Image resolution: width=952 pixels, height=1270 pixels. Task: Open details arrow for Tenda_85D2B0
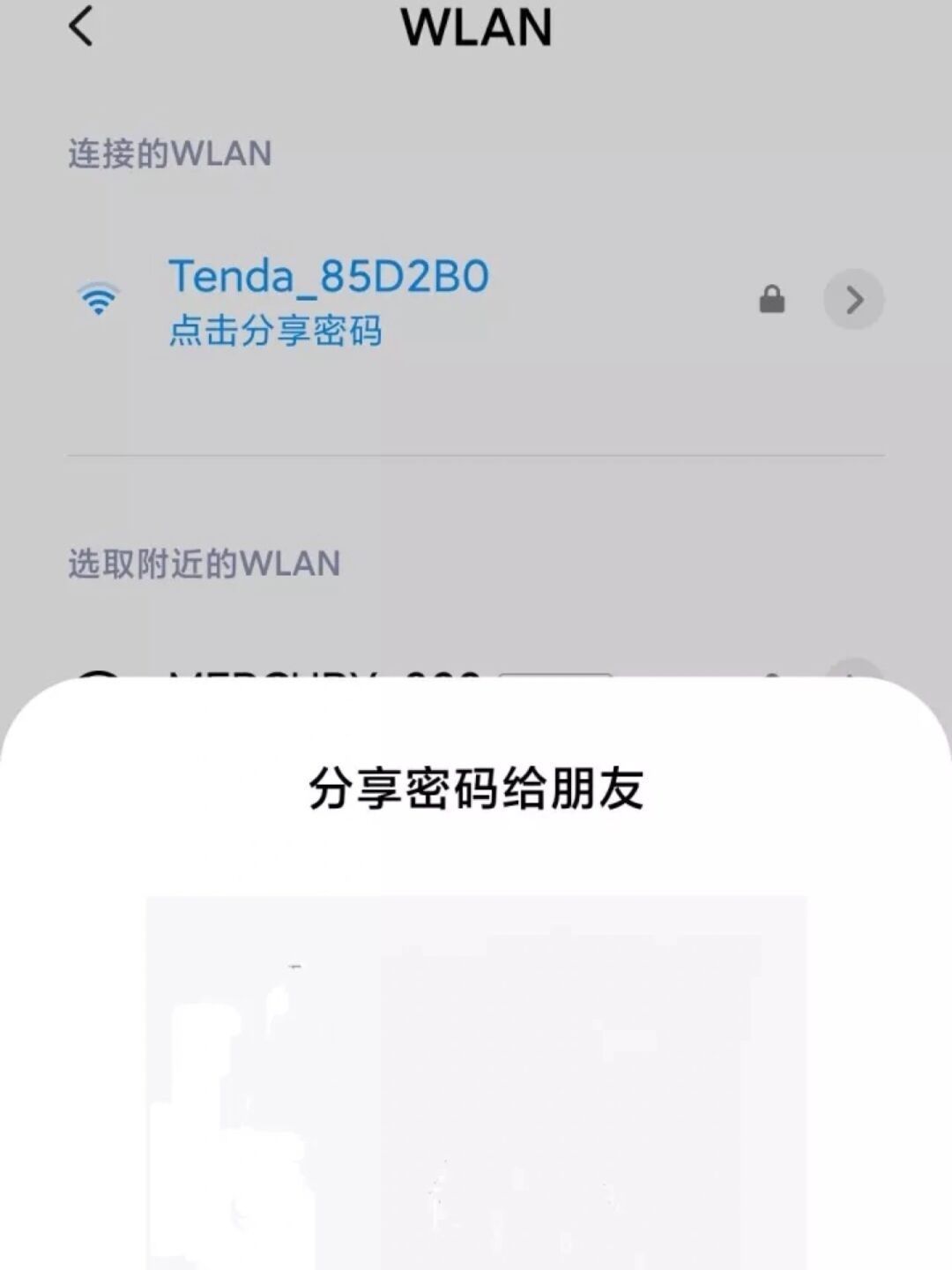(853, 301)
